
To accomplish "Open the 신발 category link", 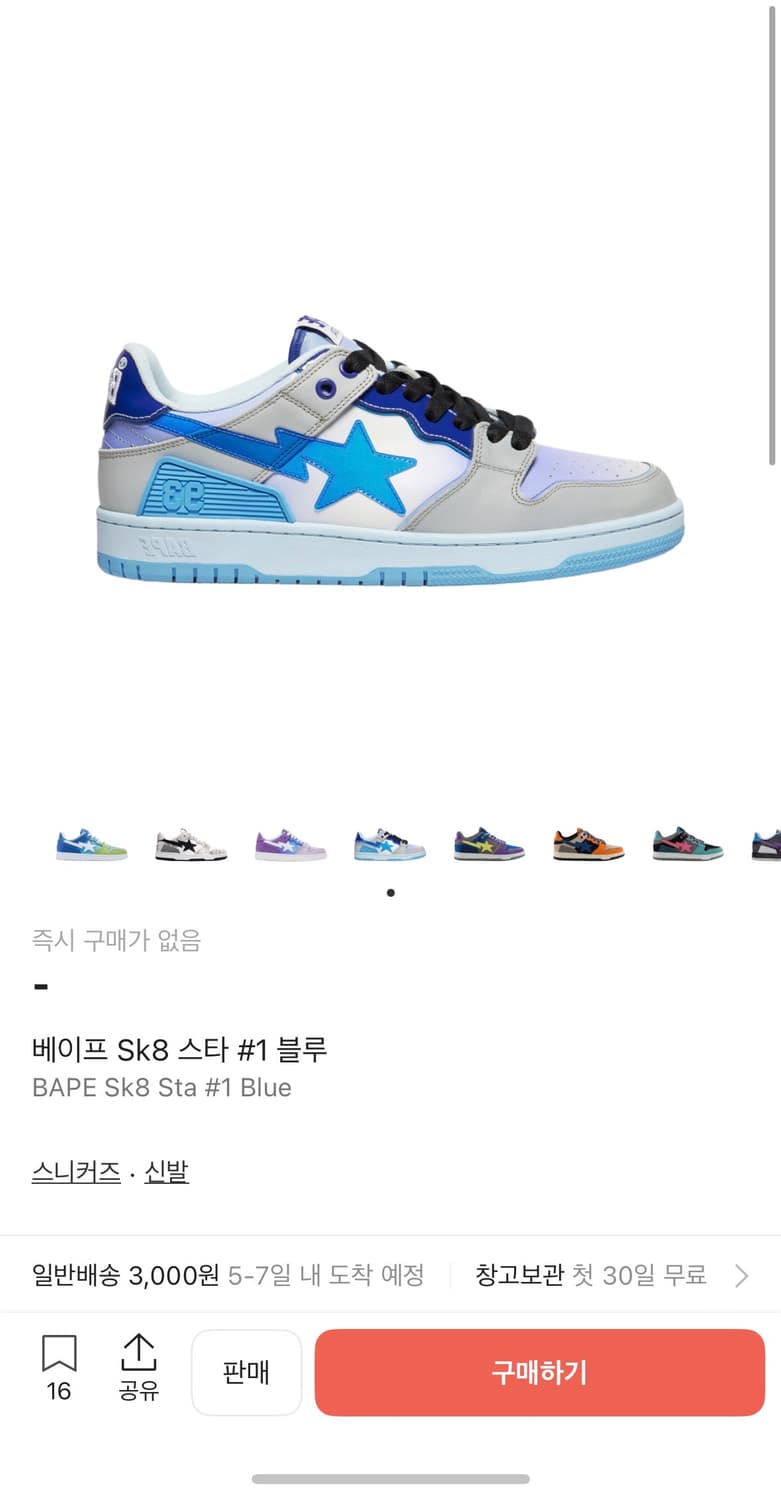I will (x=166, y=1171).
